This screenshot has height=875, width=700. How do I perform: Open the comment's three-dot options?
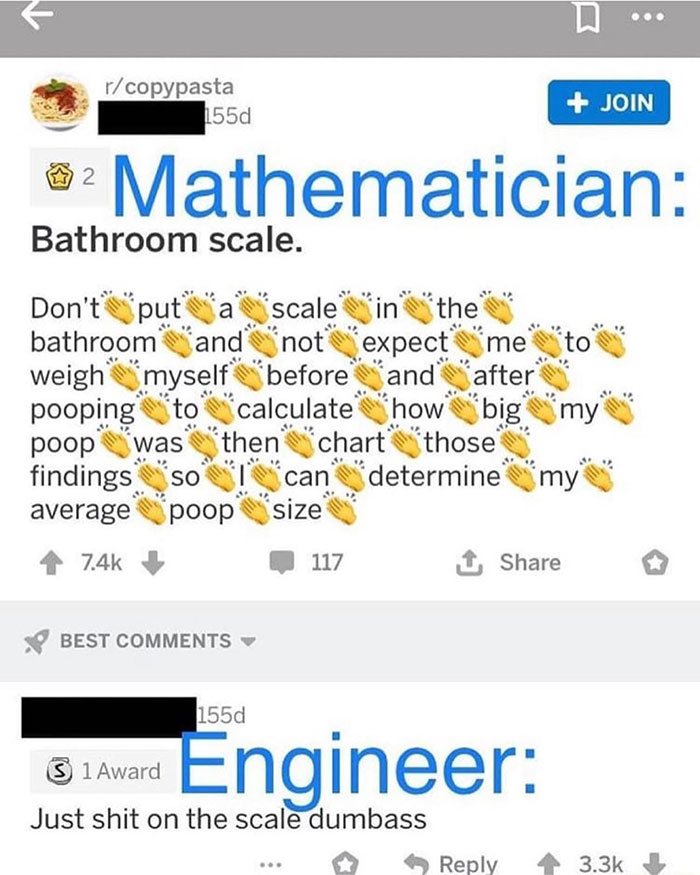pos(271,864)
